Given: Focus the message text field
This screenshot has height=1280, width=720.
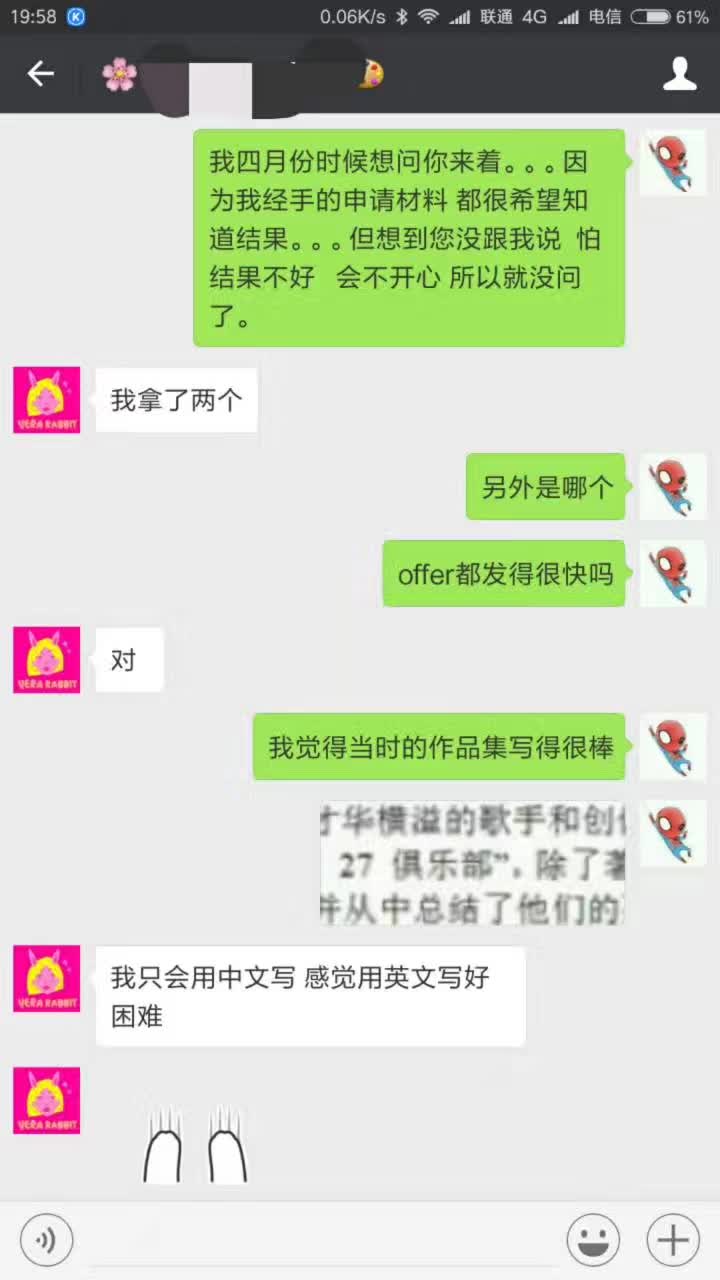Looking at the screenshot, I should 320,1241.
